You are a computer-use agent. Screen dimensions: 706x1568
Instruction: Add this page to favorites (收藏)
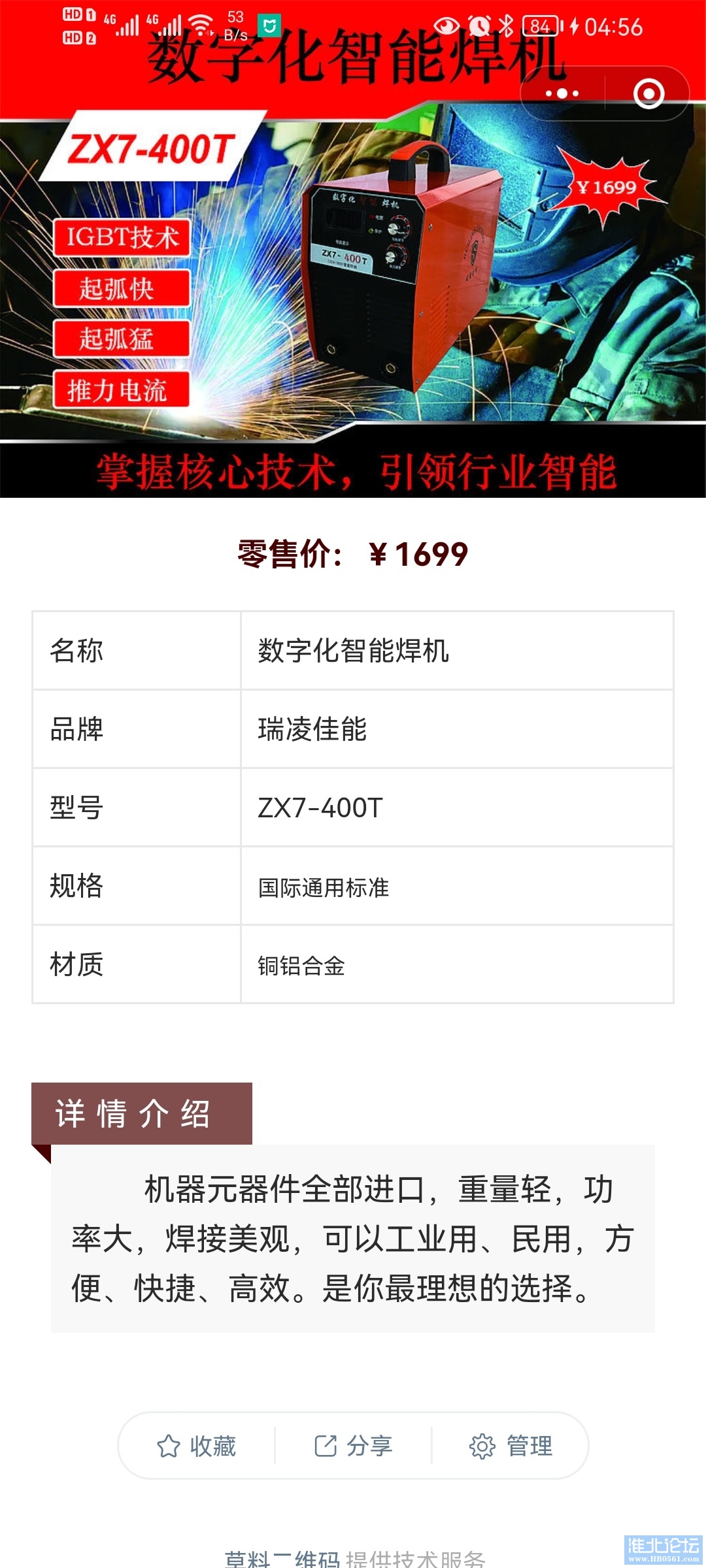[196, 1446]
